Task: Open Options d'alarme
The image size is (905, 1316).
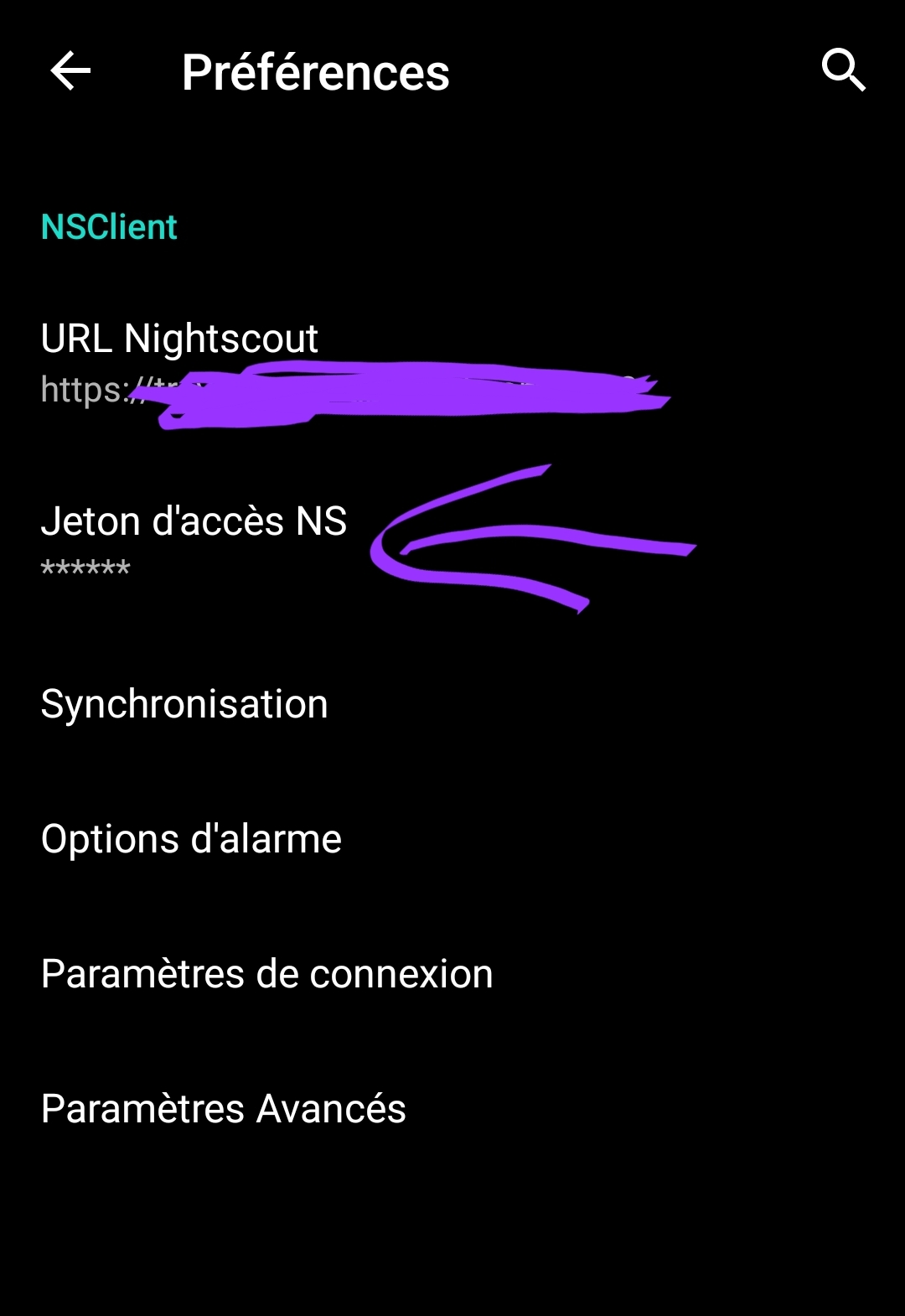Action: click(x=191, y=838)
